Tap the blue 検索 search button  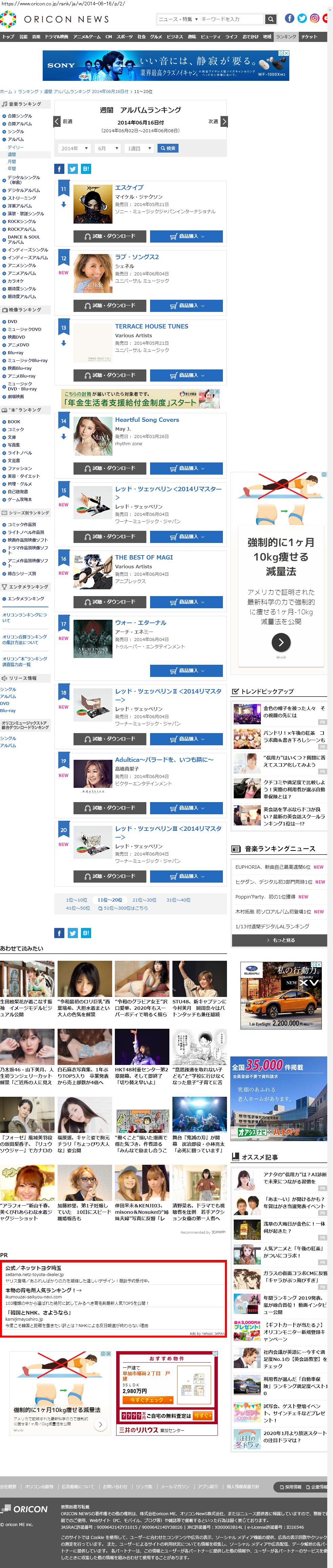168,149
